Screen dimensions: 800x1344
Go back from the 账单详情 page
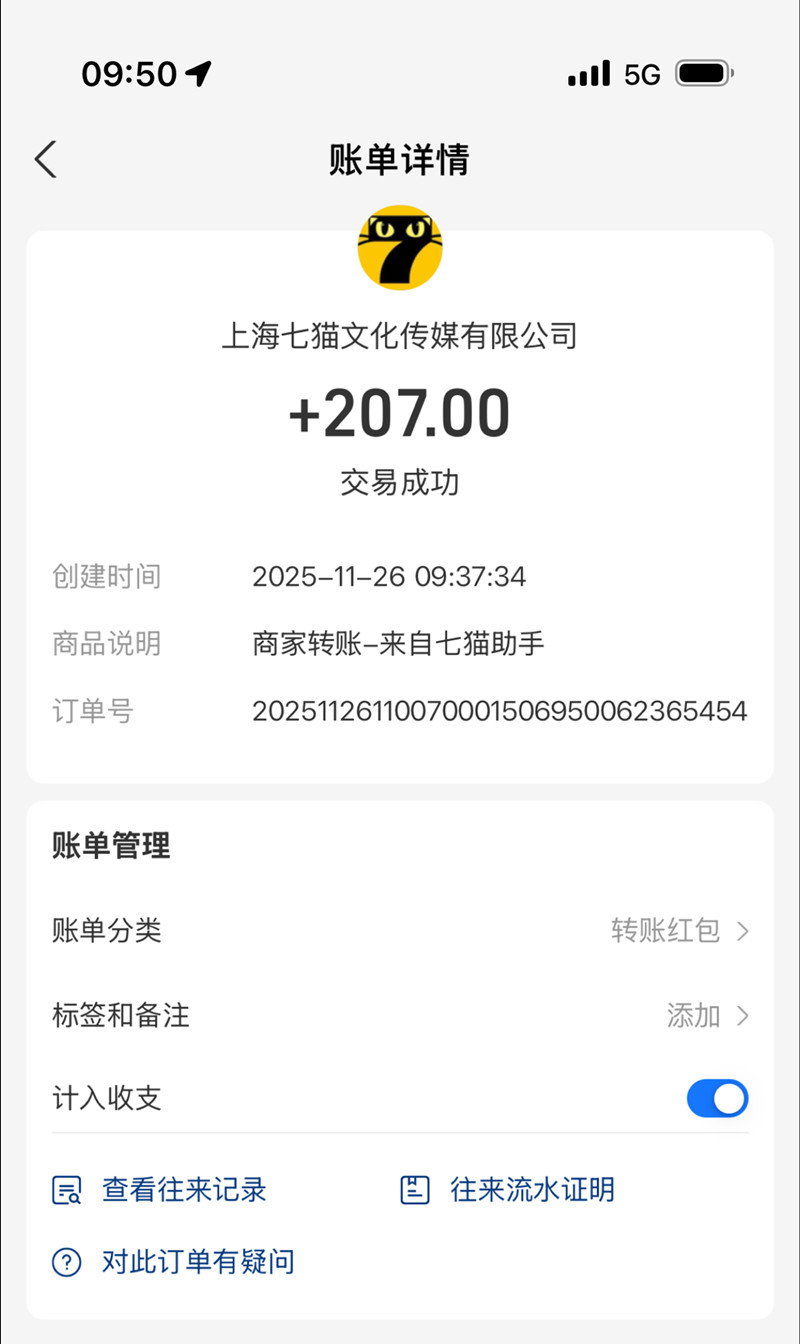tap(46, 160)
